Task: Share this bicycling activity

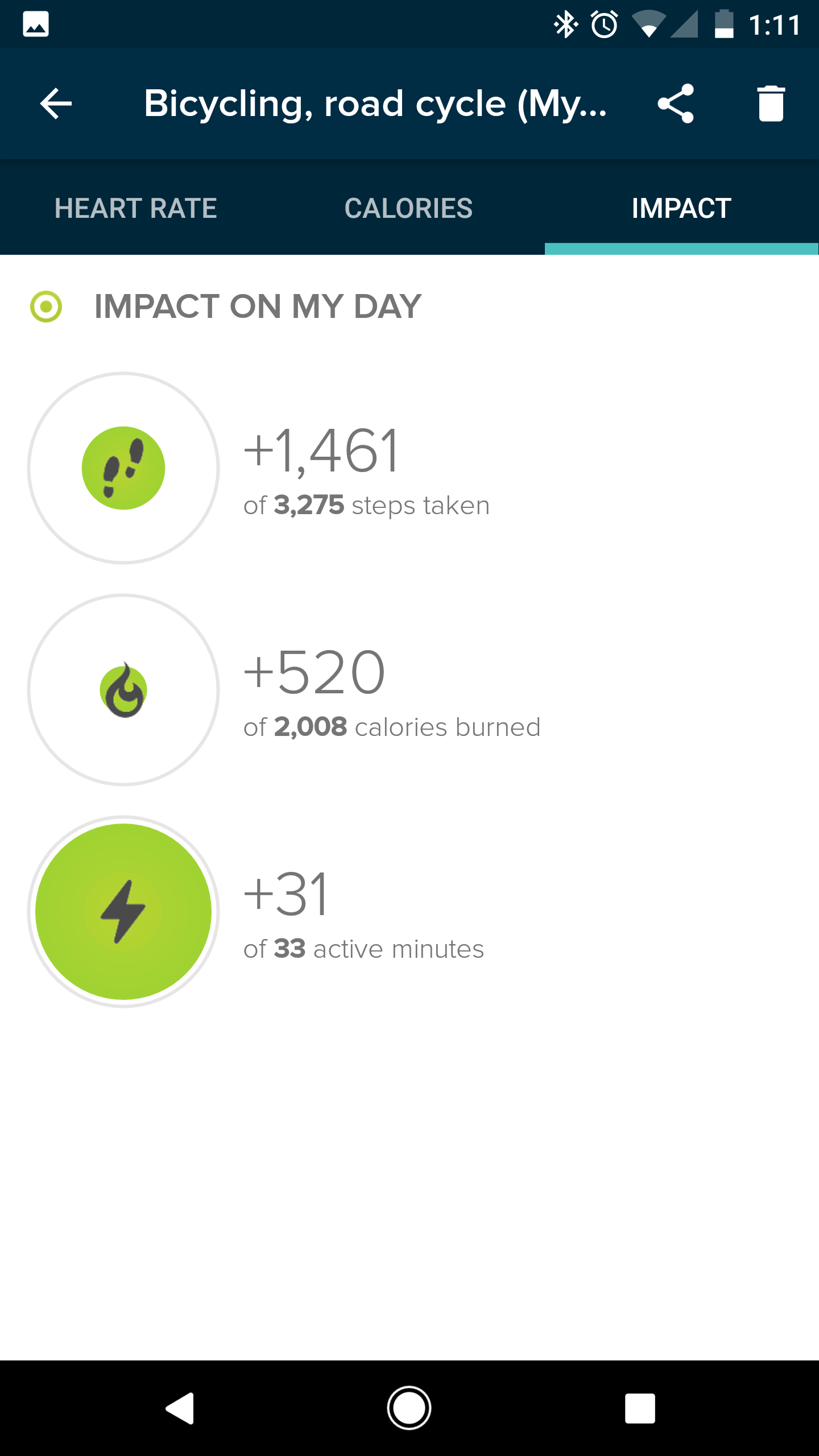Action: 676,104
